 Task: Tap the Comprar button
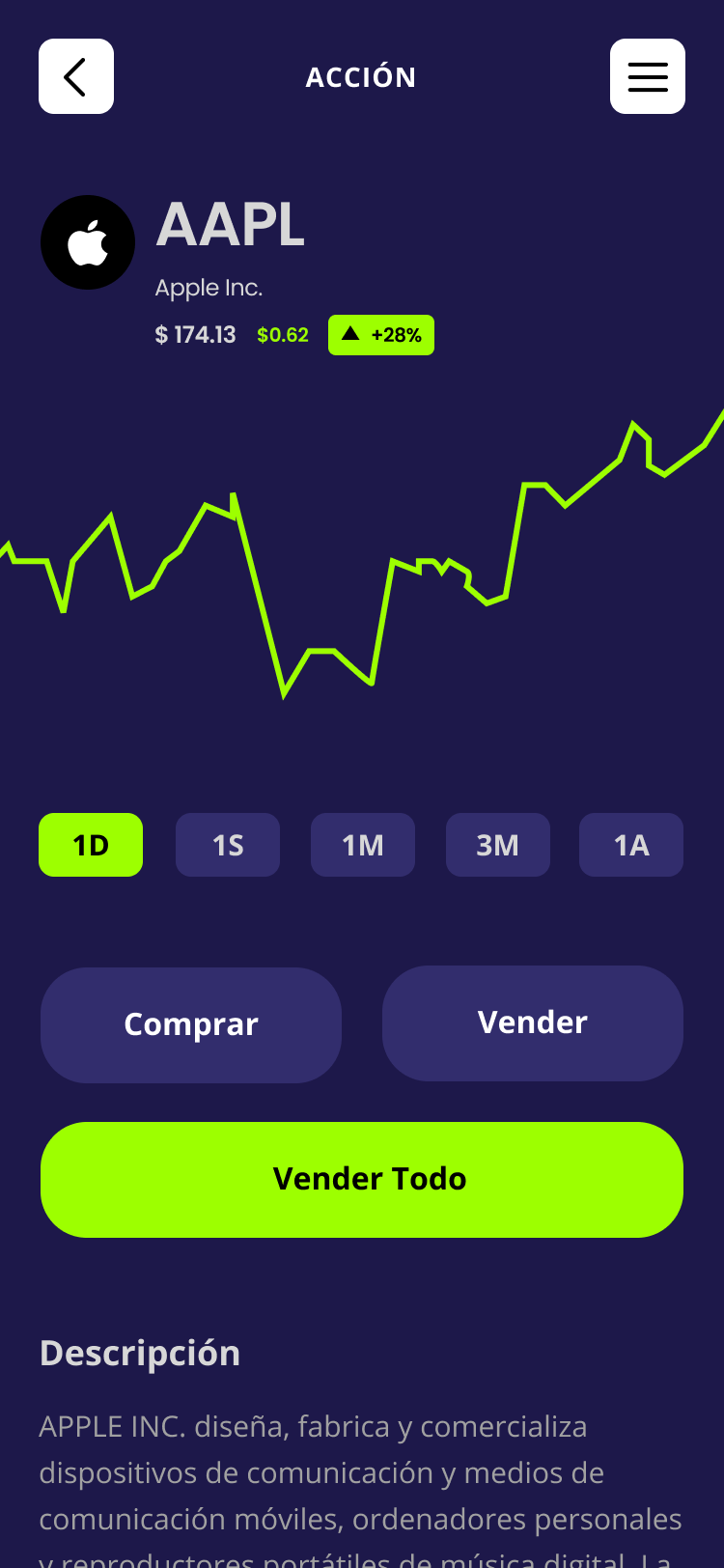click(x=191, y=1024)
